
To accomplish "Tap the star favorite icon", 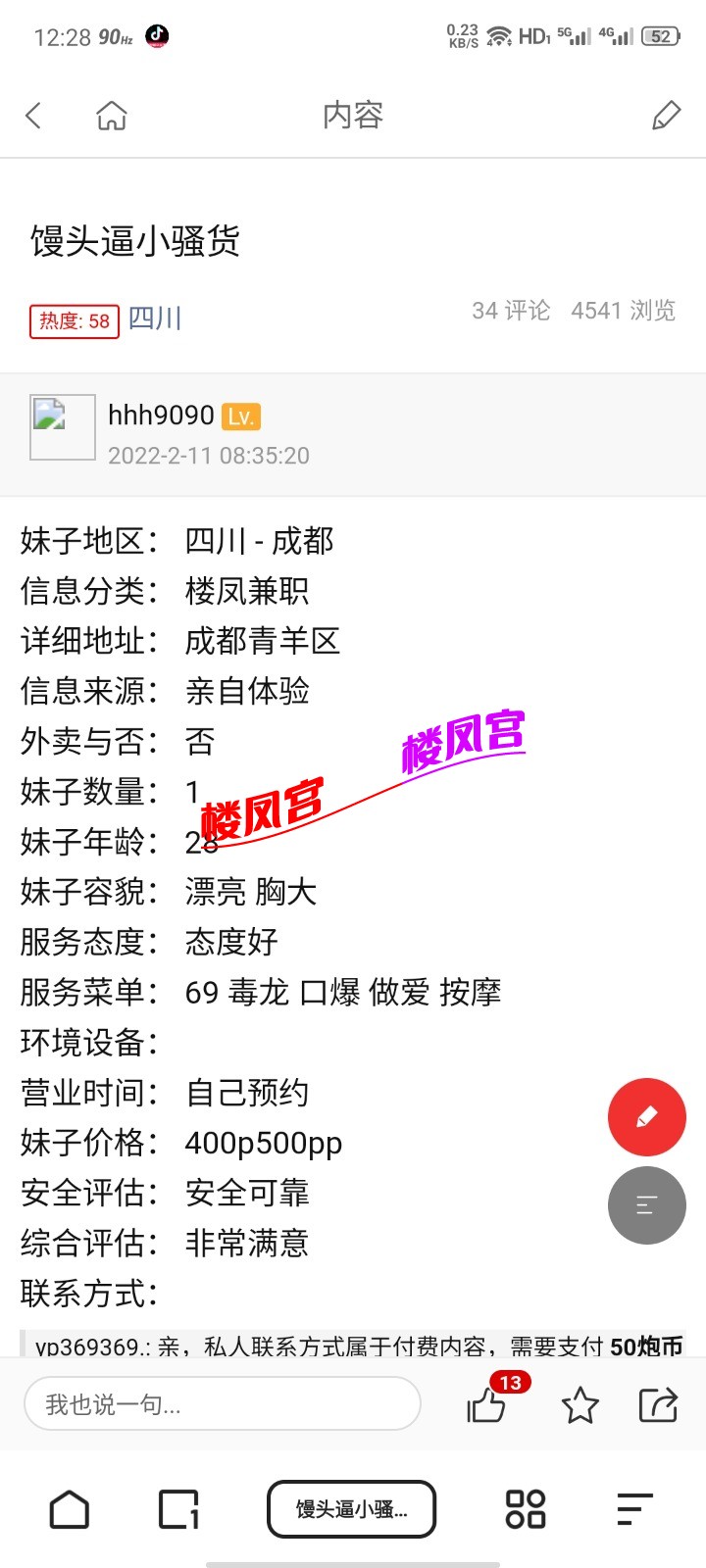I will point(580,1405).
